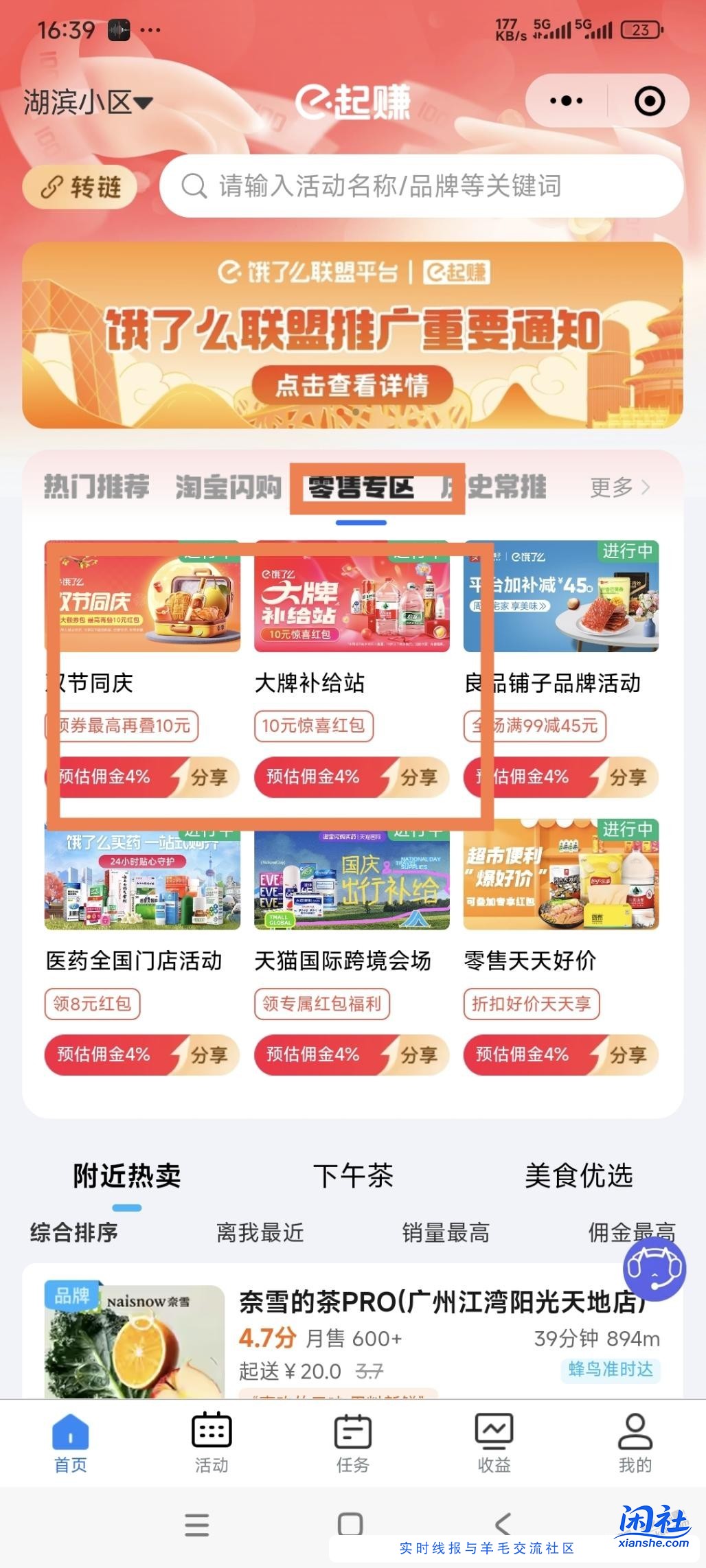Viewport: 706px width, 1568px height.
Task: Select the 佣金最高 sort option
Action: click(x=633, y=1232)
